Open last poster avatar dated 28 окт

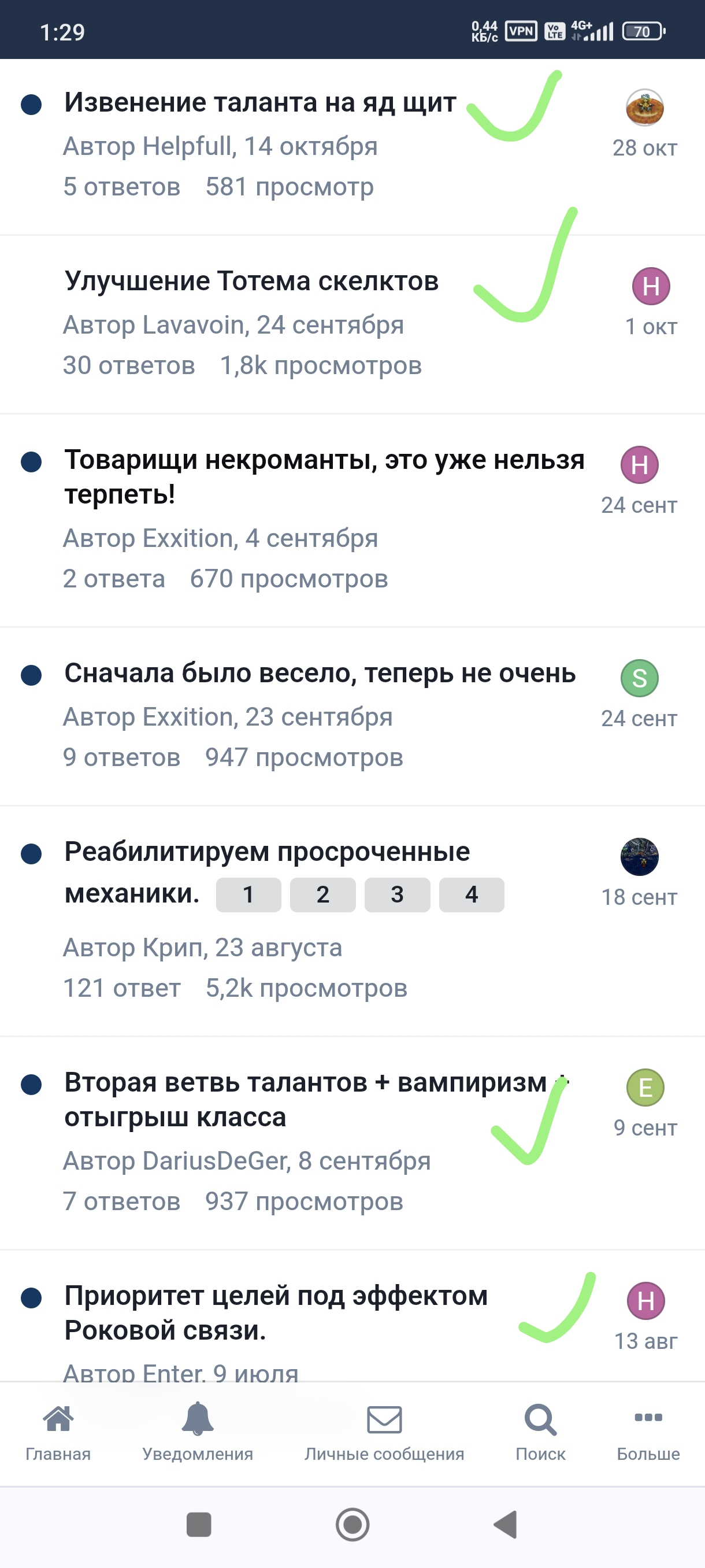[645, 108]
